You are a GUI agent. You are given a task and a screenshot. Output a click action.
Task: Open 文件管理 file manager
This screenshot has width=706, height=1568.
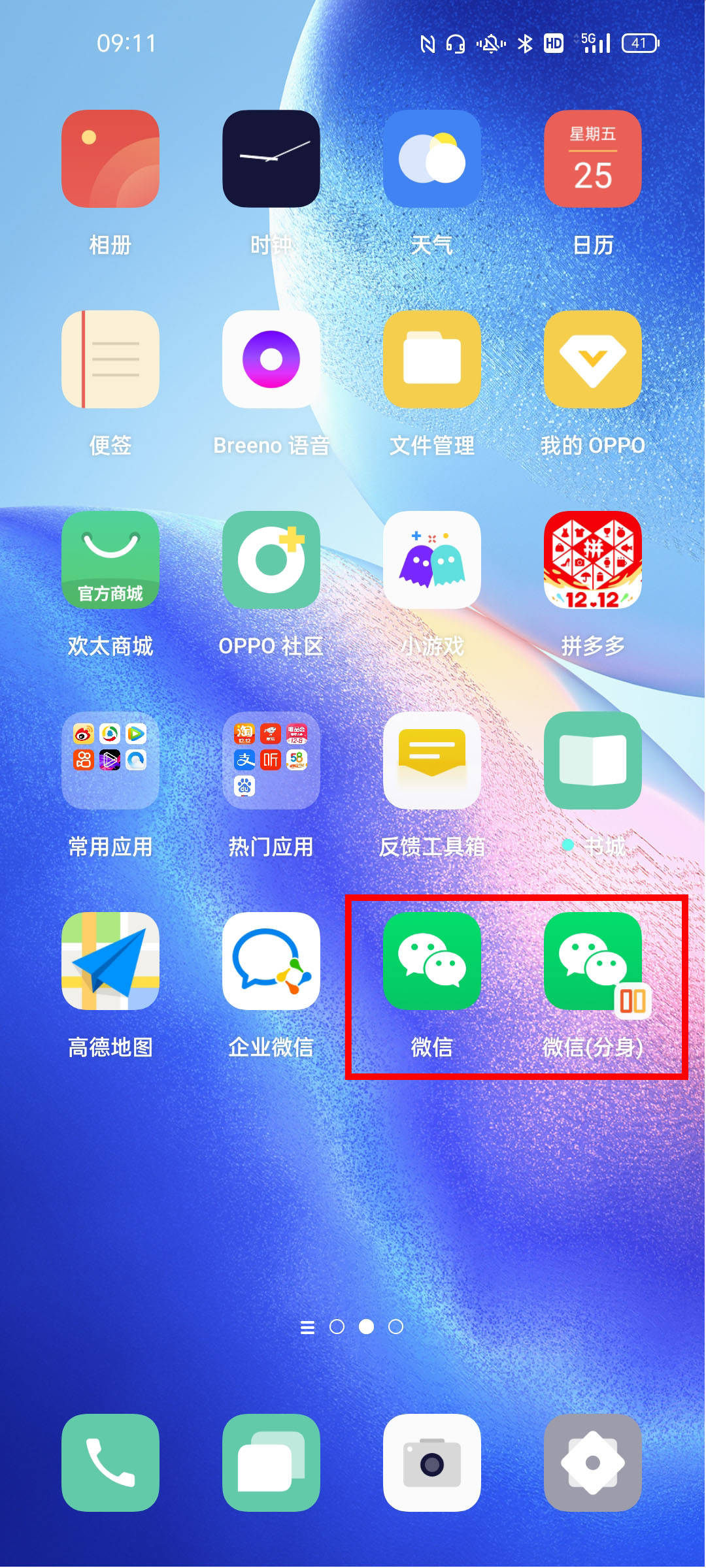pyautogui.click(x=431, y=359)
